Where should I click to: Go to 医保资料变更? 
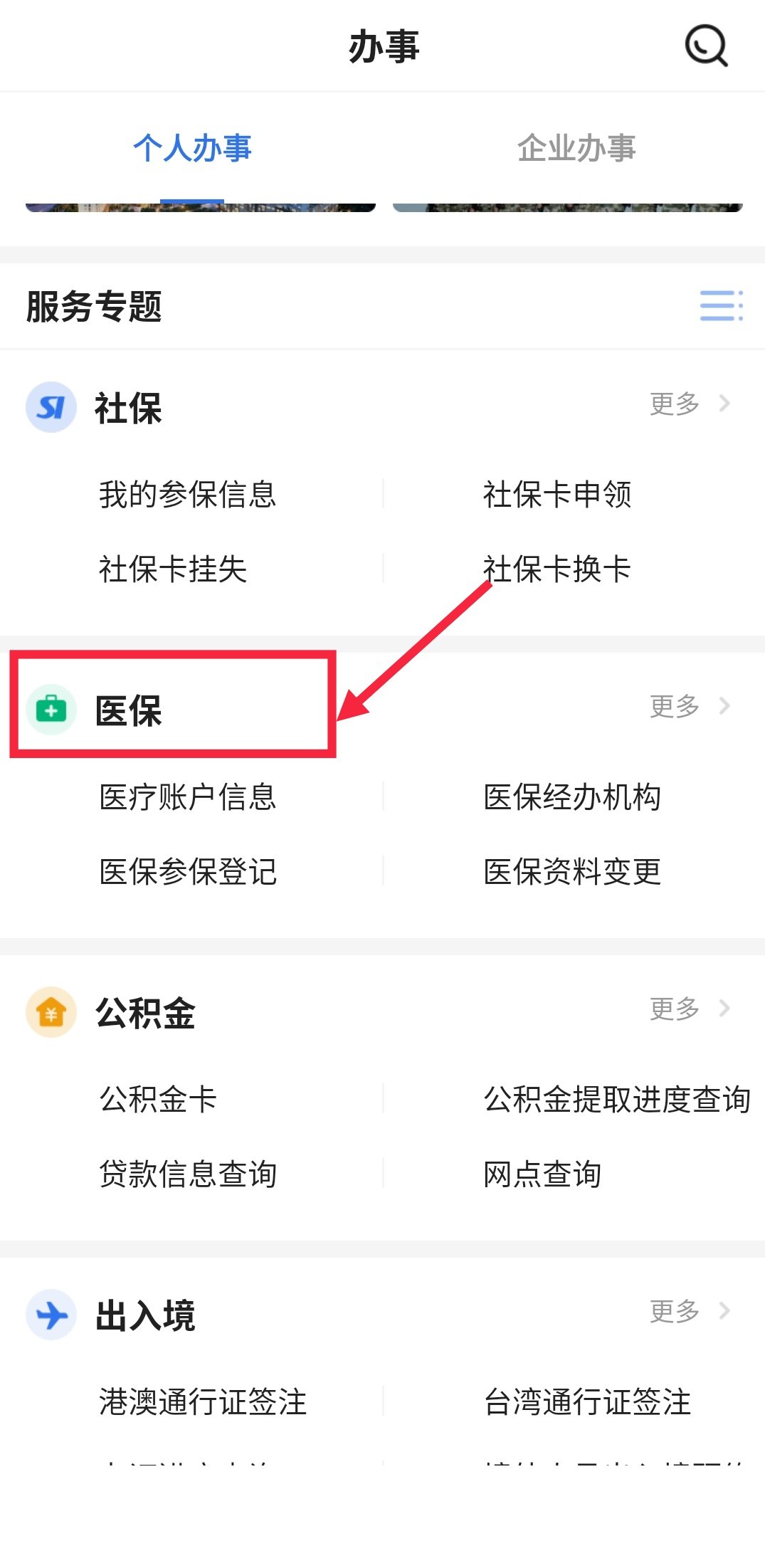572,872
